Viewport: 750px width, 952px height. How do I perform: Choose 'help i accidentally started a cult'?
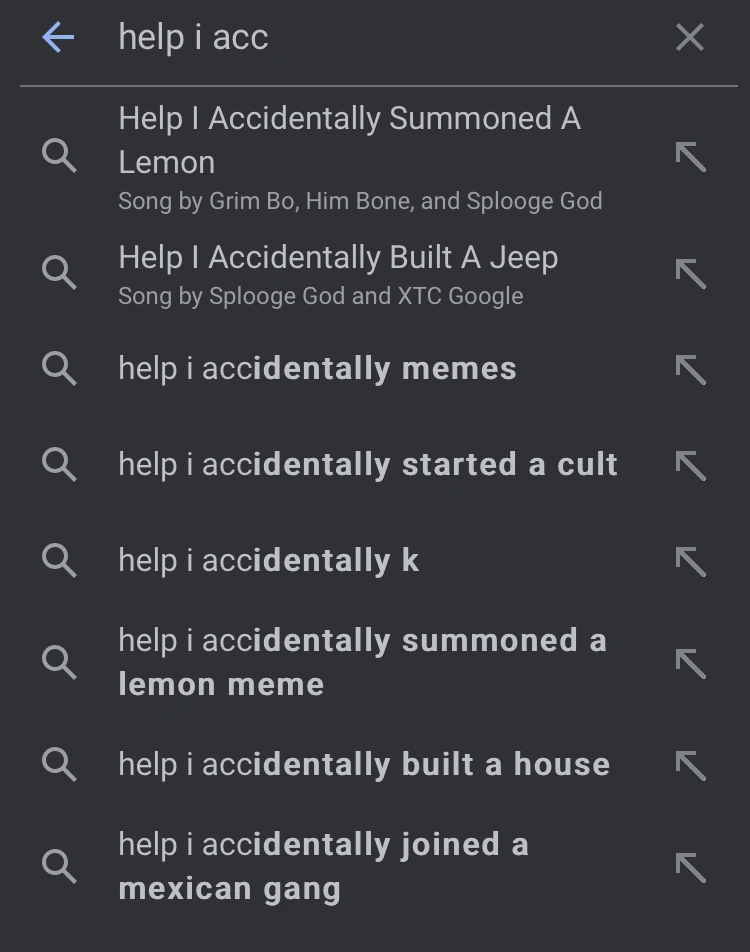tap(367, 464)
